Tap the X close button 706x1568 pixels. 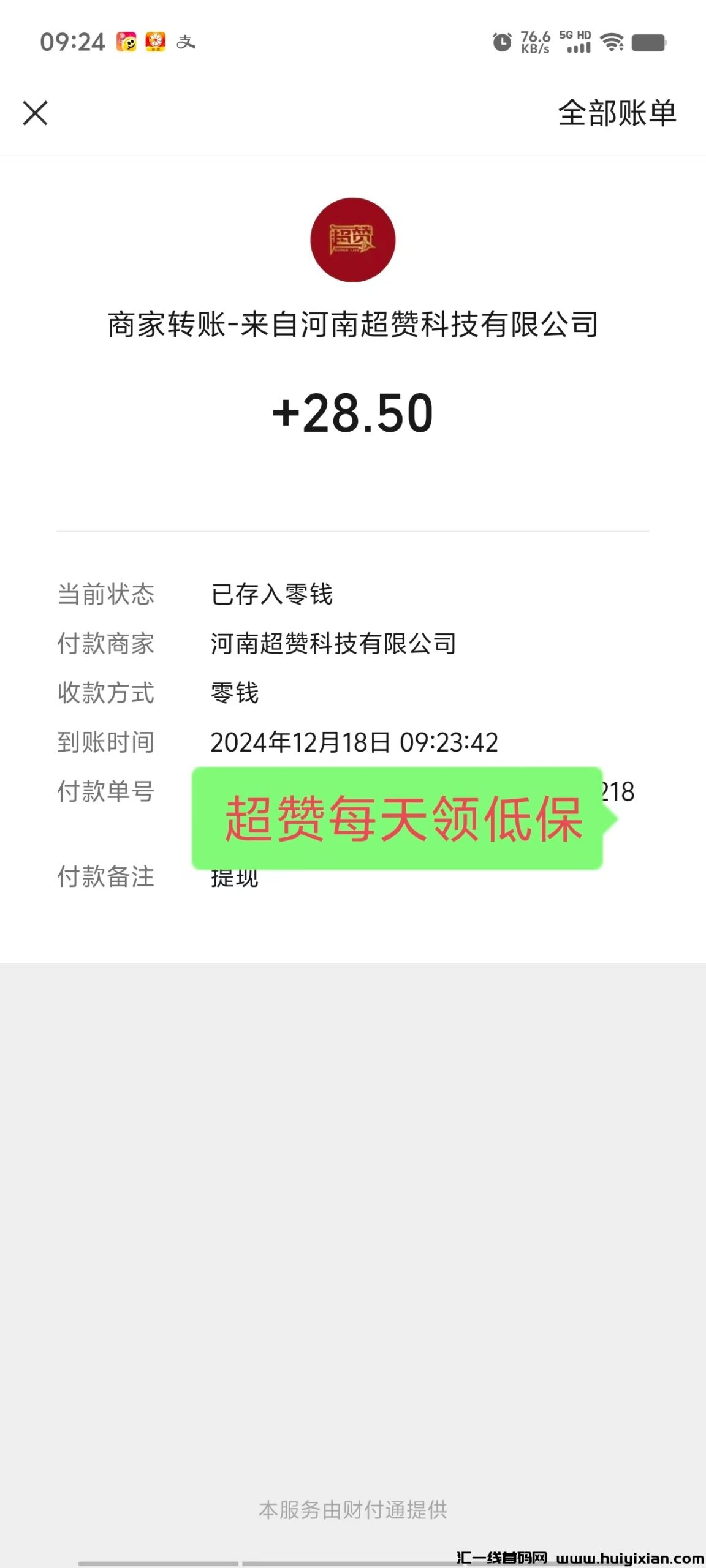pos(36,113)
